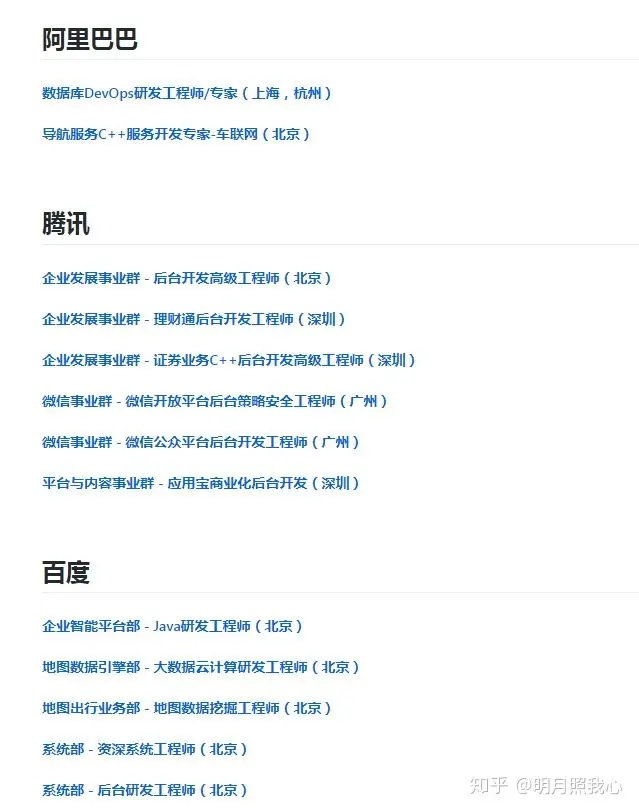Open the 导航服务C++服务开发专家-车联网 link
Viewport: 639px width, 812px height.
point(175,134)
